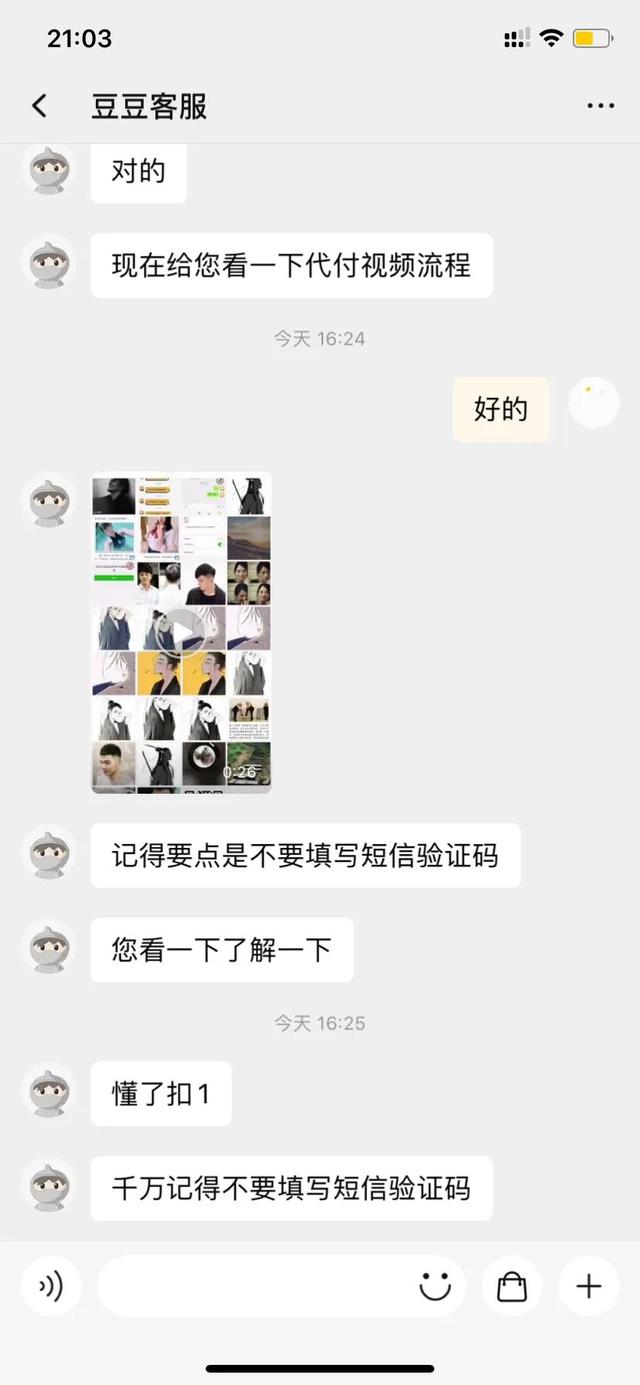View my own profile avatar
The width and height of the screenshot is (640, 1385).
click(x=593, y=403)
